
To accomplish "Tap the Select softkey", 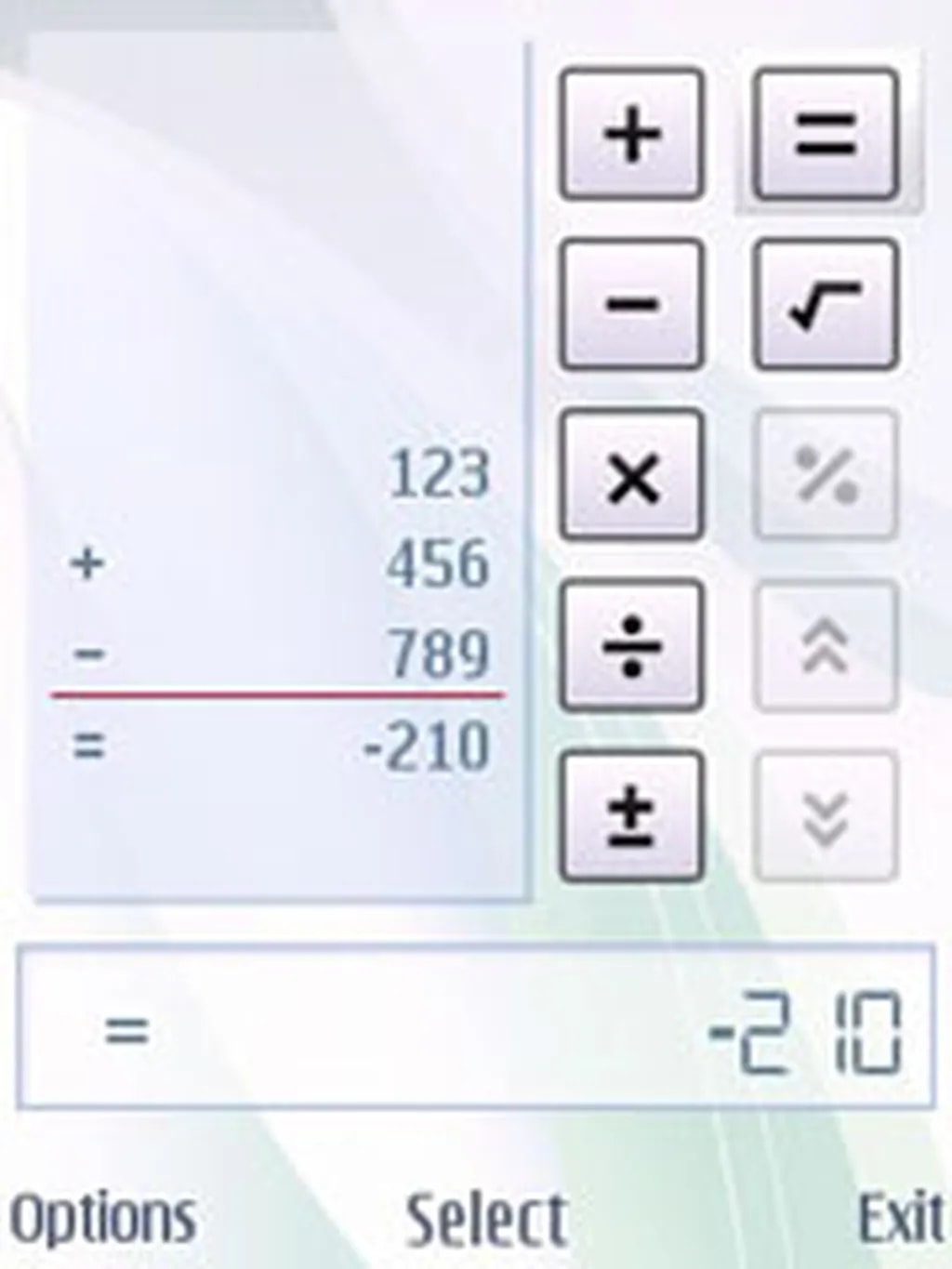I will 486,1218.
